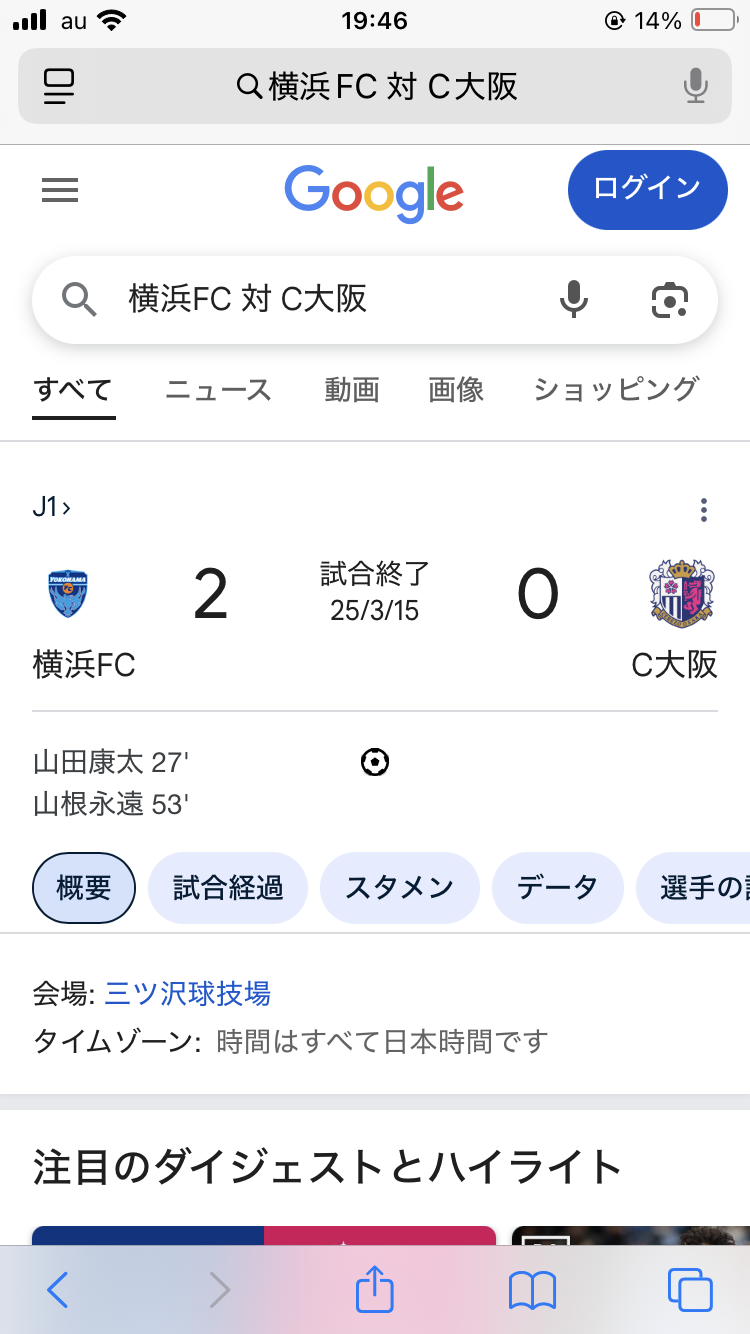Open the Google hamburger menu

click(60, 190)
